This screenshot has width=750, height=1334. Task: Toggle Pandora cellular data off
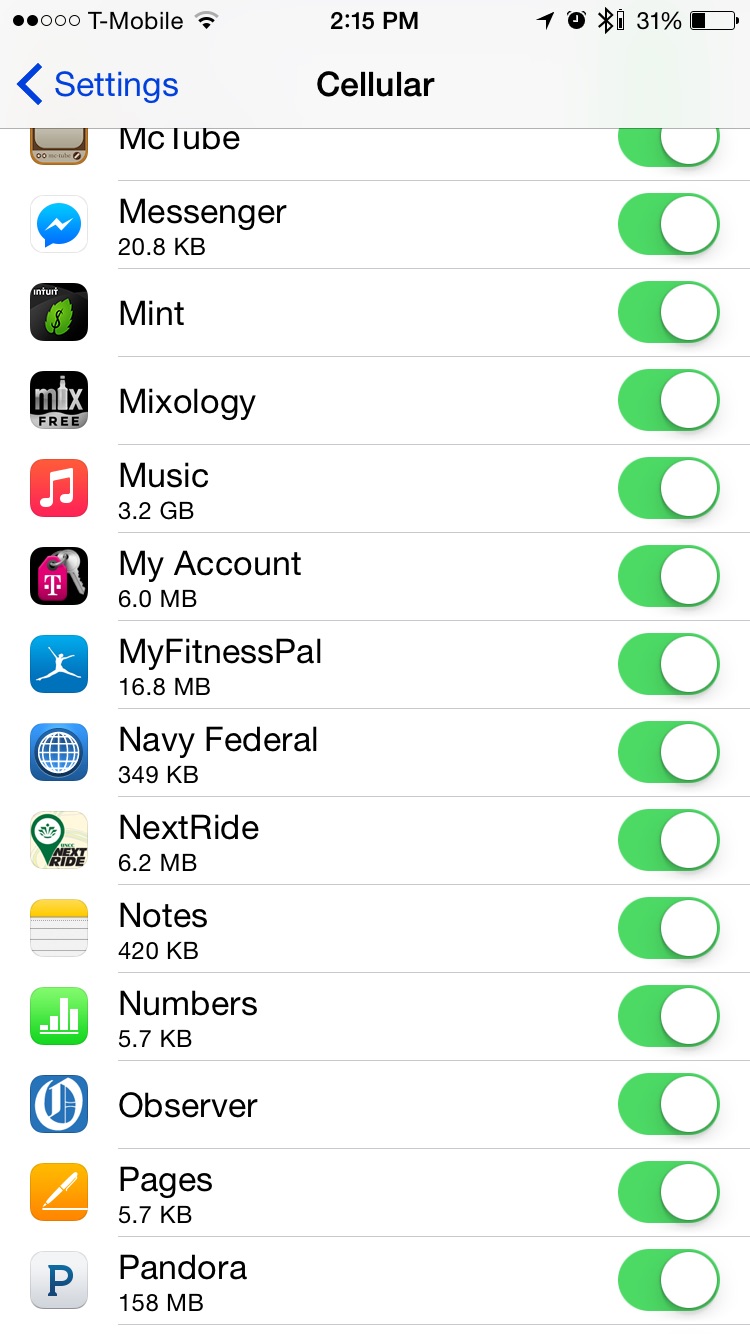669,1280
